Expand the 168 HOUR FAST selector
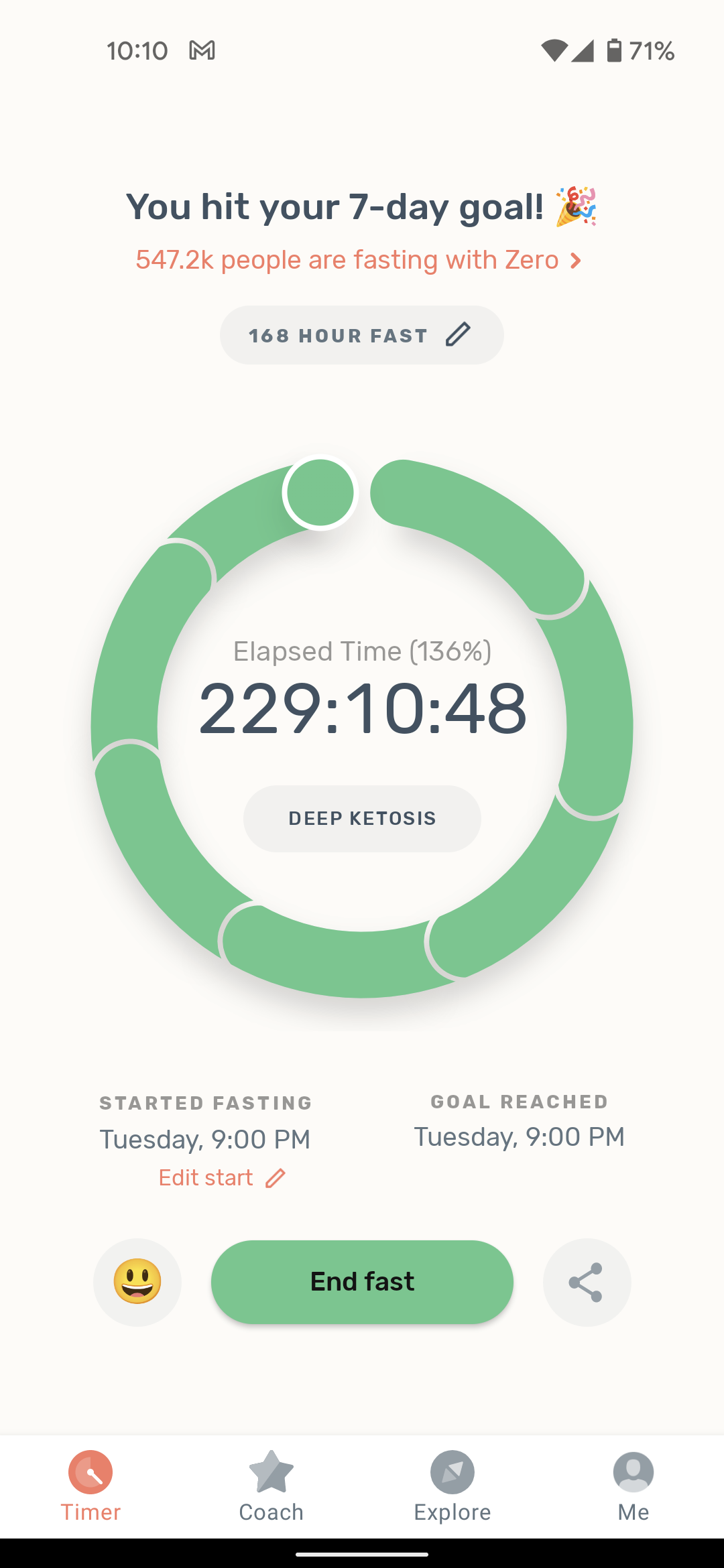Screen dimensions: 724x1568 pos(361,334)
